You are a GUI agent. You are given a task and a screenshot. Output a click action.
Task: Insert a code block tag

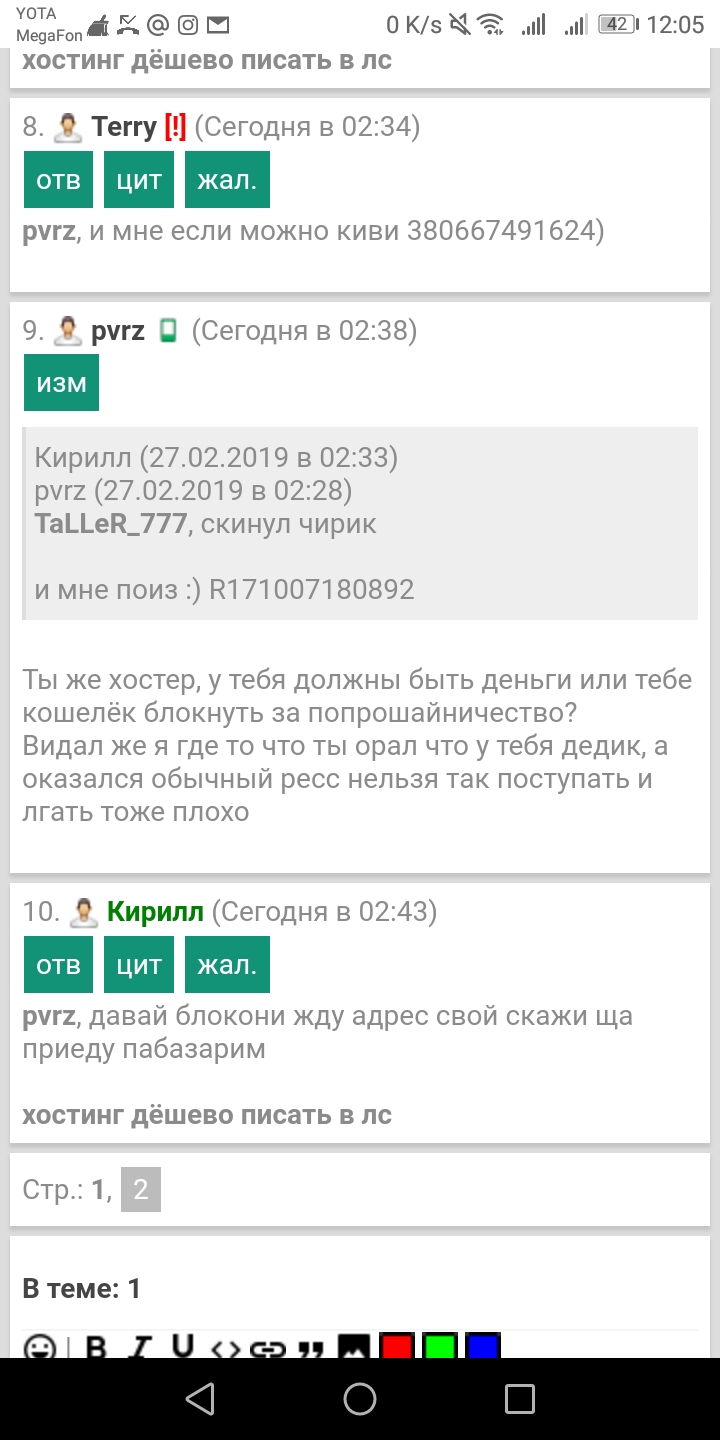pyautogui.click(x=225, y=1348)
